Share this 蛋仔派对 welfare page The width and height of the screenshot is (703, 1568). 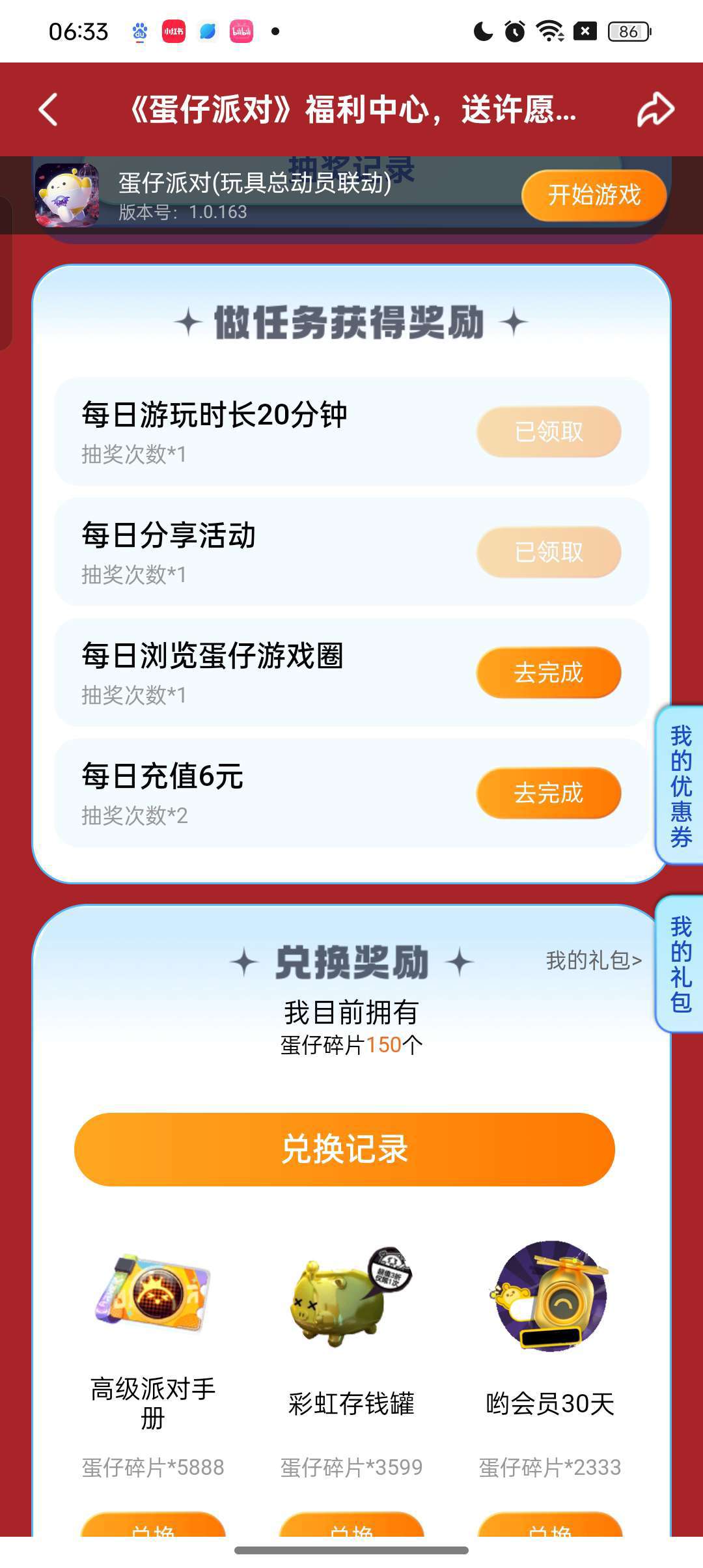(655, 109)
